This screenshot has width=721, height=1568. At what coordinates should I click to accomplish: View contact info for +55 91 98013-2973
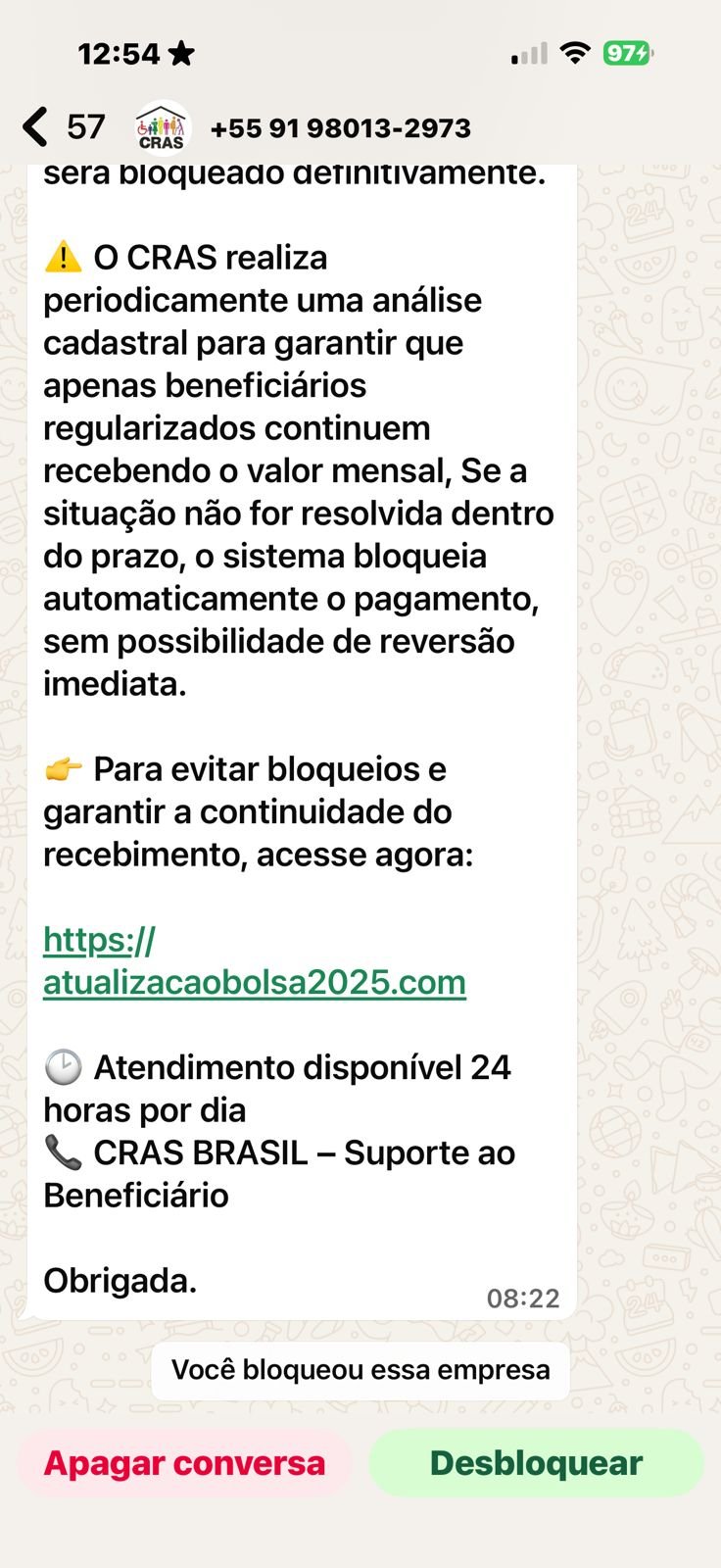pyautogui.click(x=340, y=128)
